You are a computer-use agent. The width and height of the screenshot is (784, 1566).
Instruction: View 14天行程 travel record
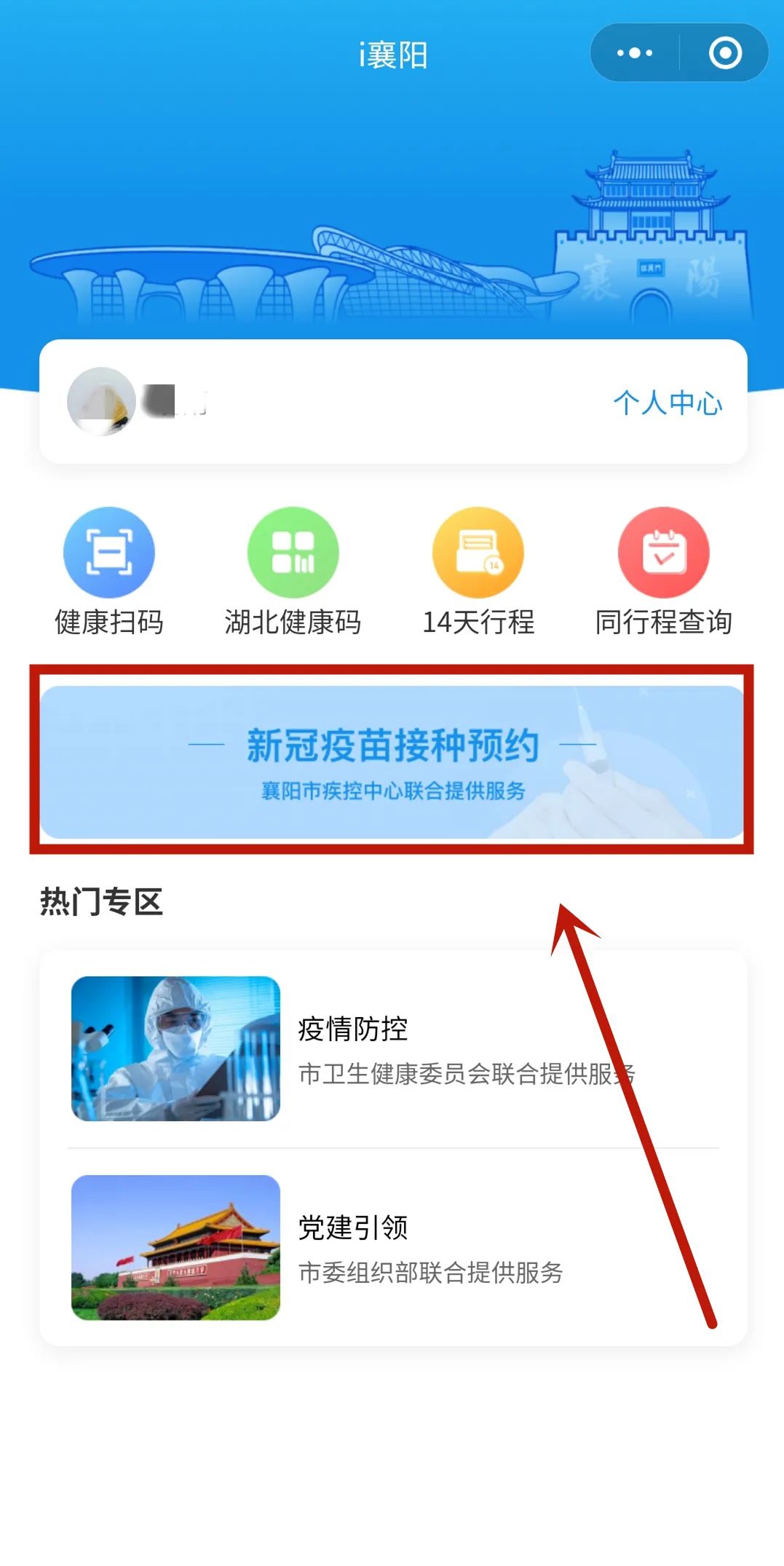[x=478, y=553]
